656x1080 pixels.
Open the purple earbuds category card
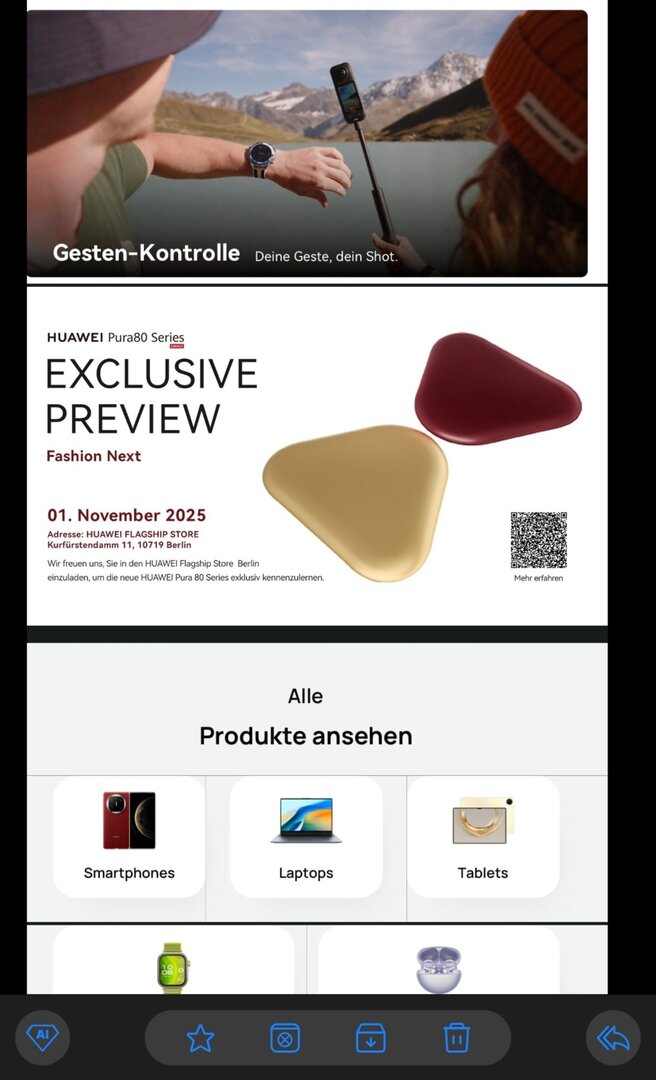pos(438,962)
